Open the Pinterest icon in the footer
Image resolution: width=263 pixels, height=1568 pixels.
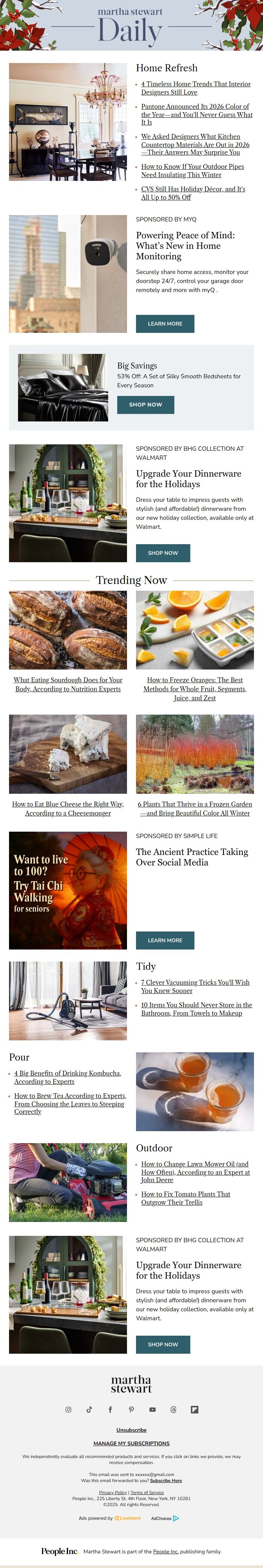coord(131,1409)
